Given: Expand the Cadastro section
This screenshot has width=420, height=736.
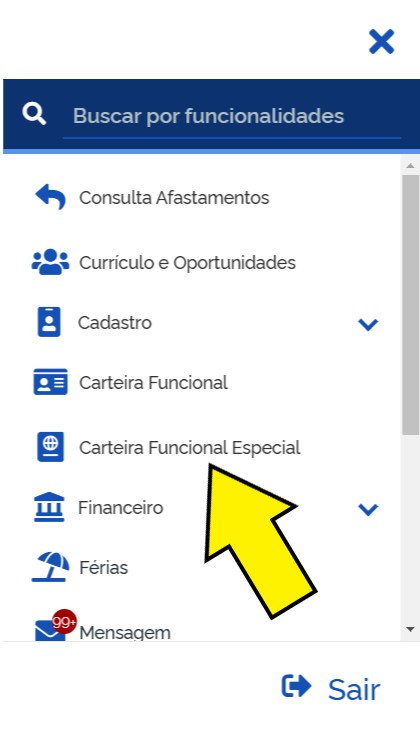Looking at the screenshot, I should [x=202, y=323].
